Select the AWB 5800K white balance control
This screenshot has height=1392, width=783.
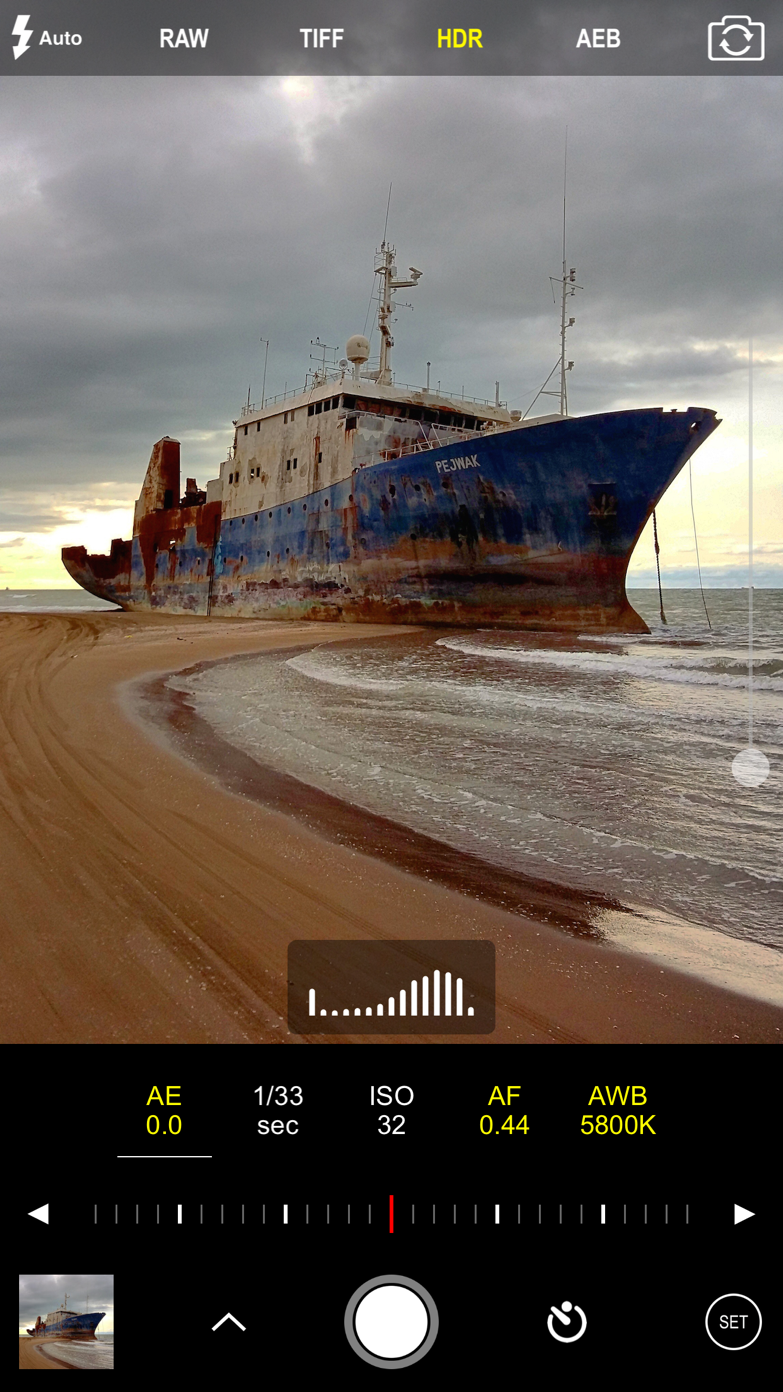(618, 1111)
